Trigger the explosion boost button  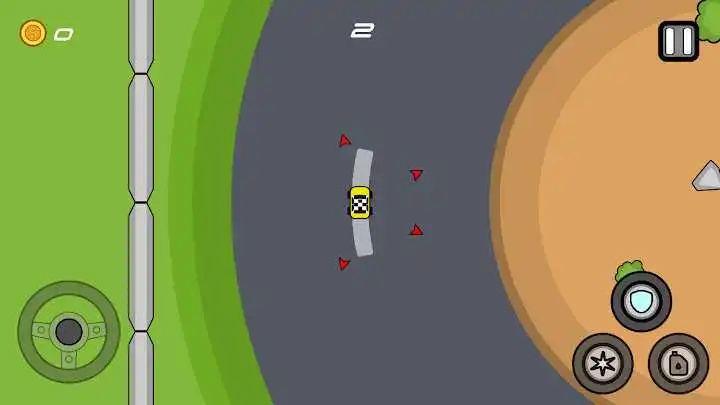point(602,363)
